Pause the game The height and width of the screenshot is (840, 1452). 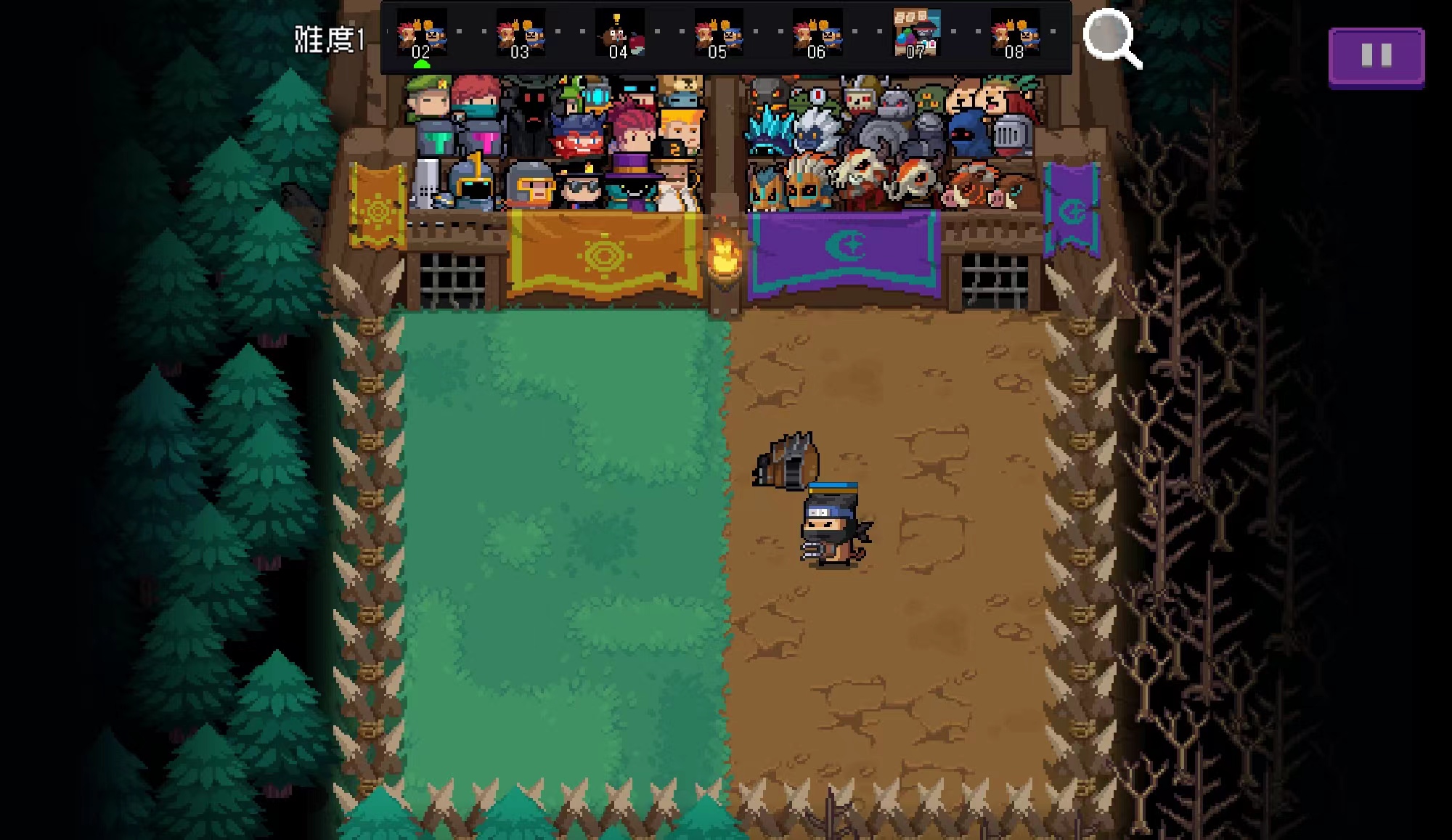tap(1376, 57)
